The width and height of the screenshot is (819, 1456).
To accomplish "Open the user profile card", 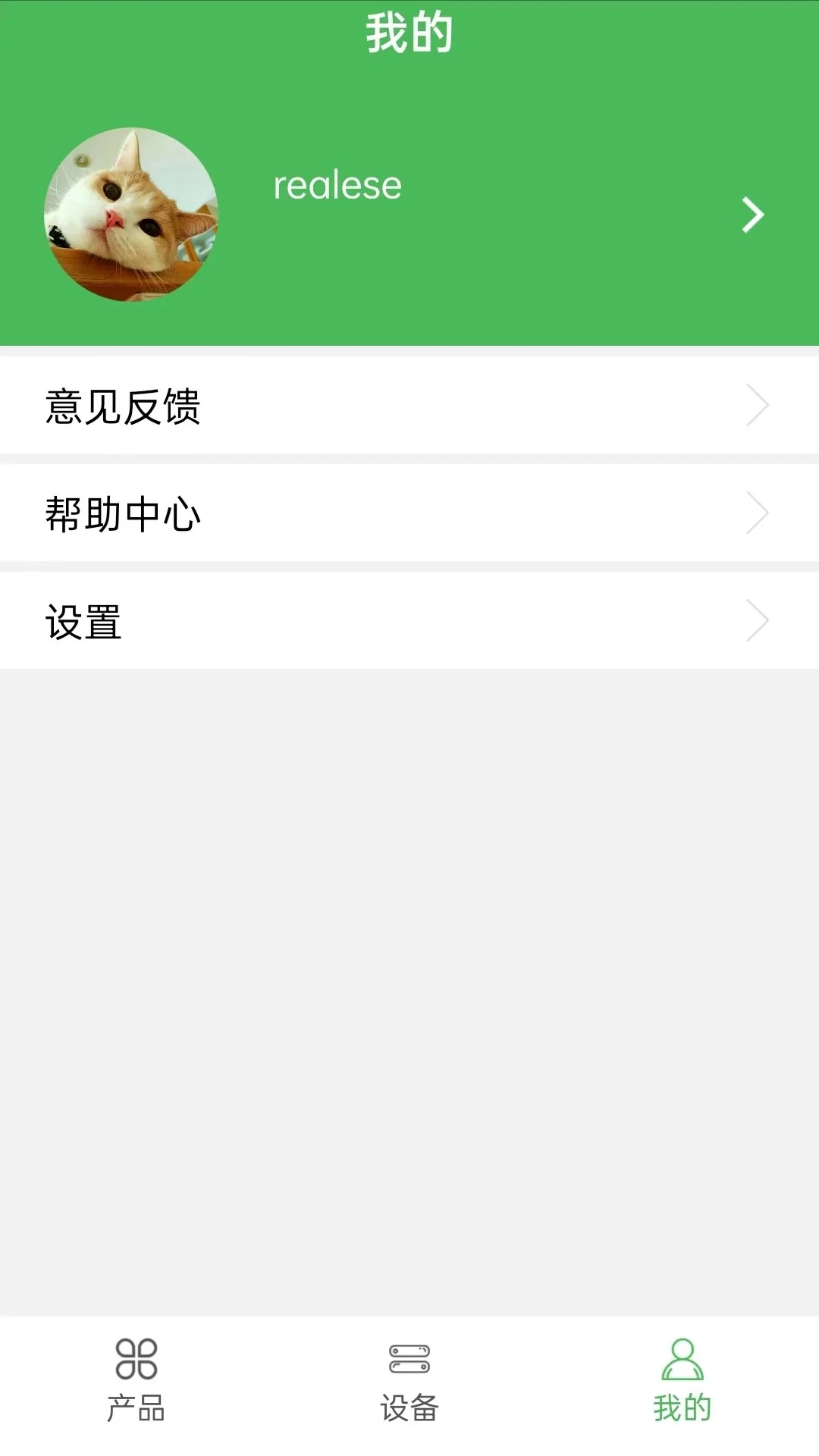I will tap(409, 215).
